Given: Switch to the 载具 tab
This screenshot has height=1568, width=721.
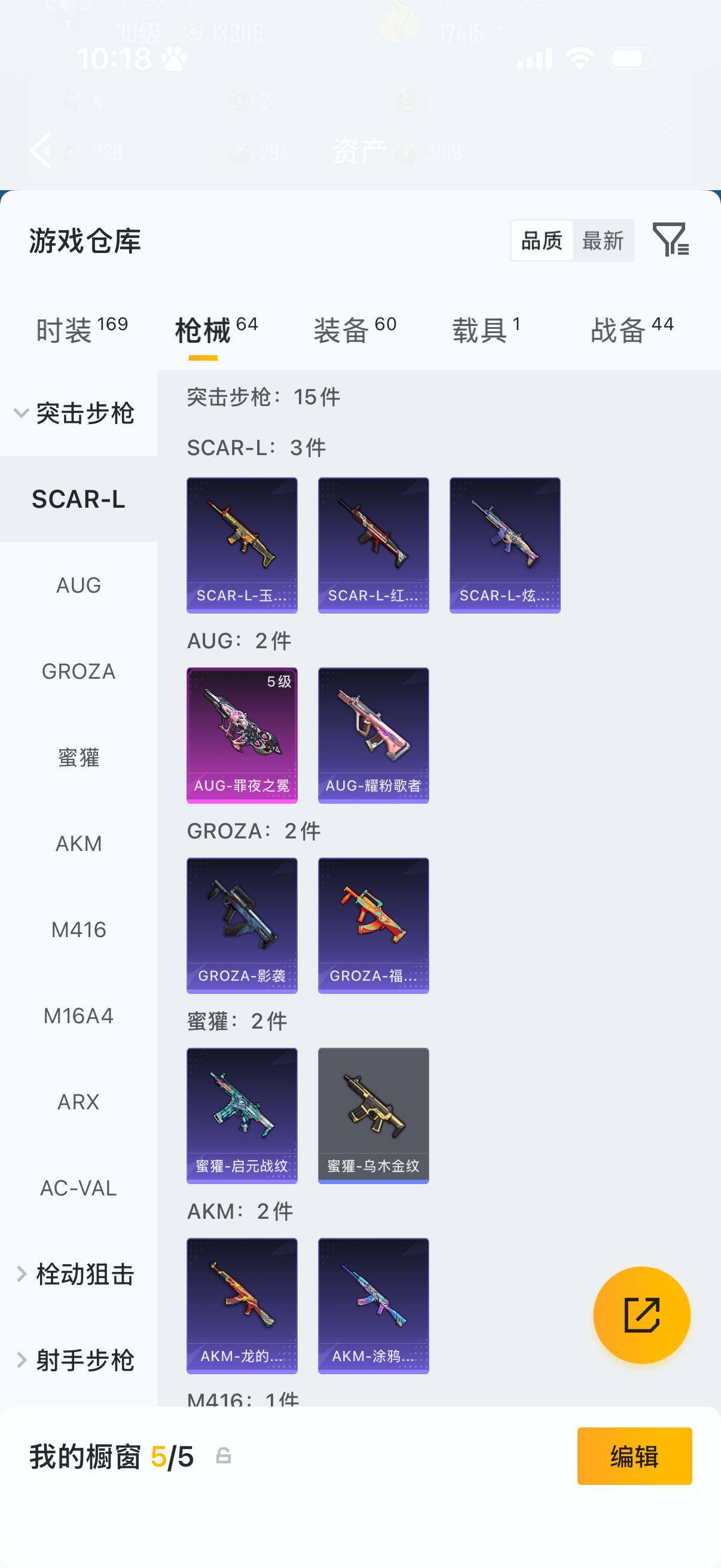Looking at the screenshot, I should pos(485,330).
